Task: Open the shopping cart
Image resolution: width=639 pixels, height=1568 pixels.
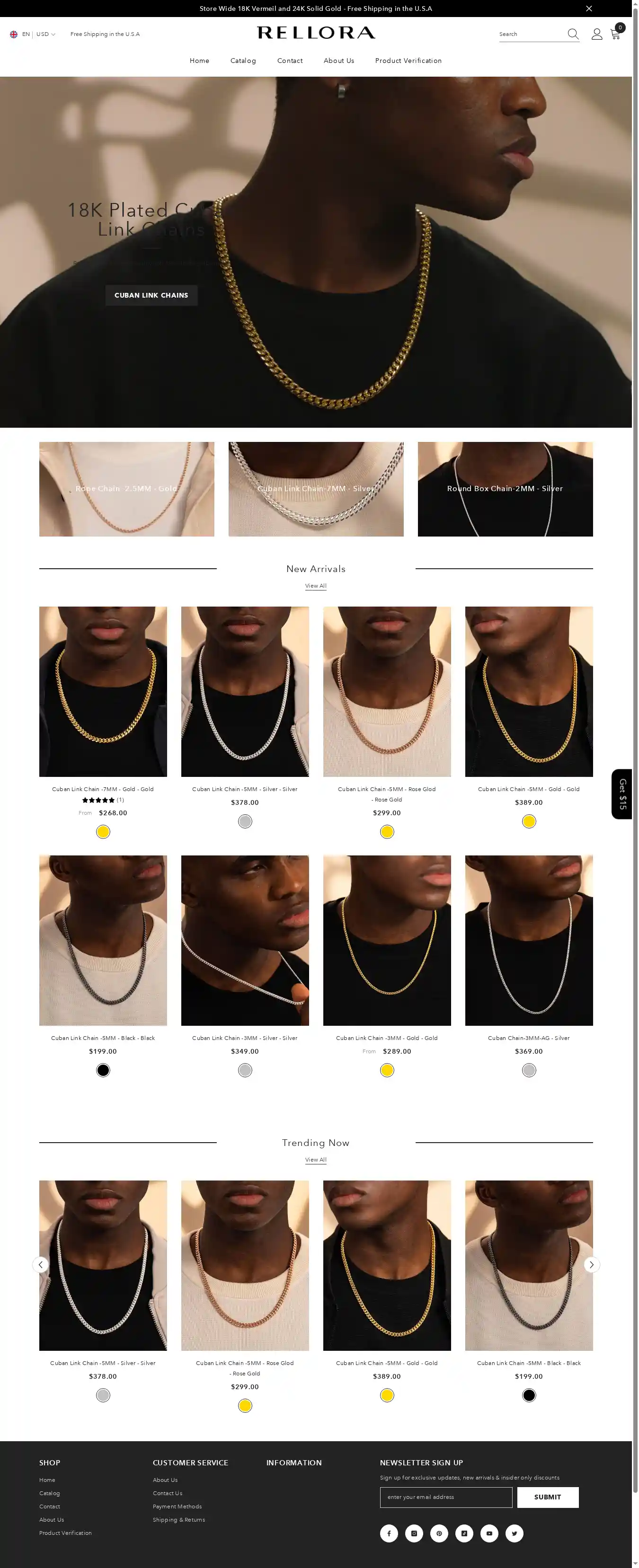Action: point(616,34)
